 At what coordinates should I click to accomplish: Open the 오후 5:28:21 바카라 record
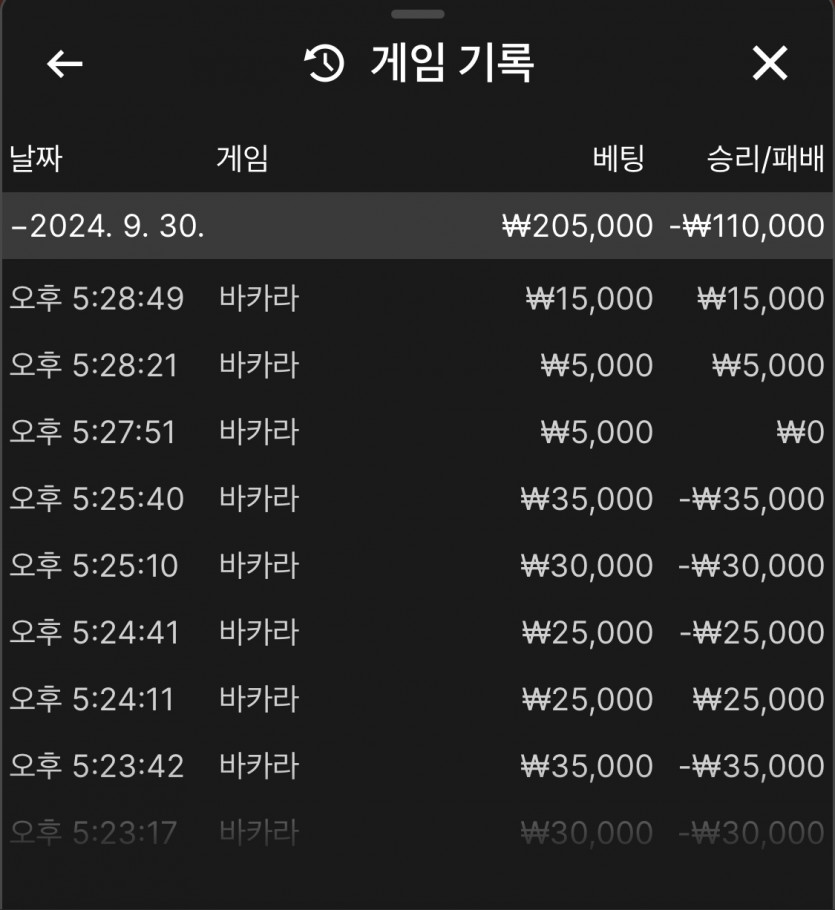(x=417, y=365)
